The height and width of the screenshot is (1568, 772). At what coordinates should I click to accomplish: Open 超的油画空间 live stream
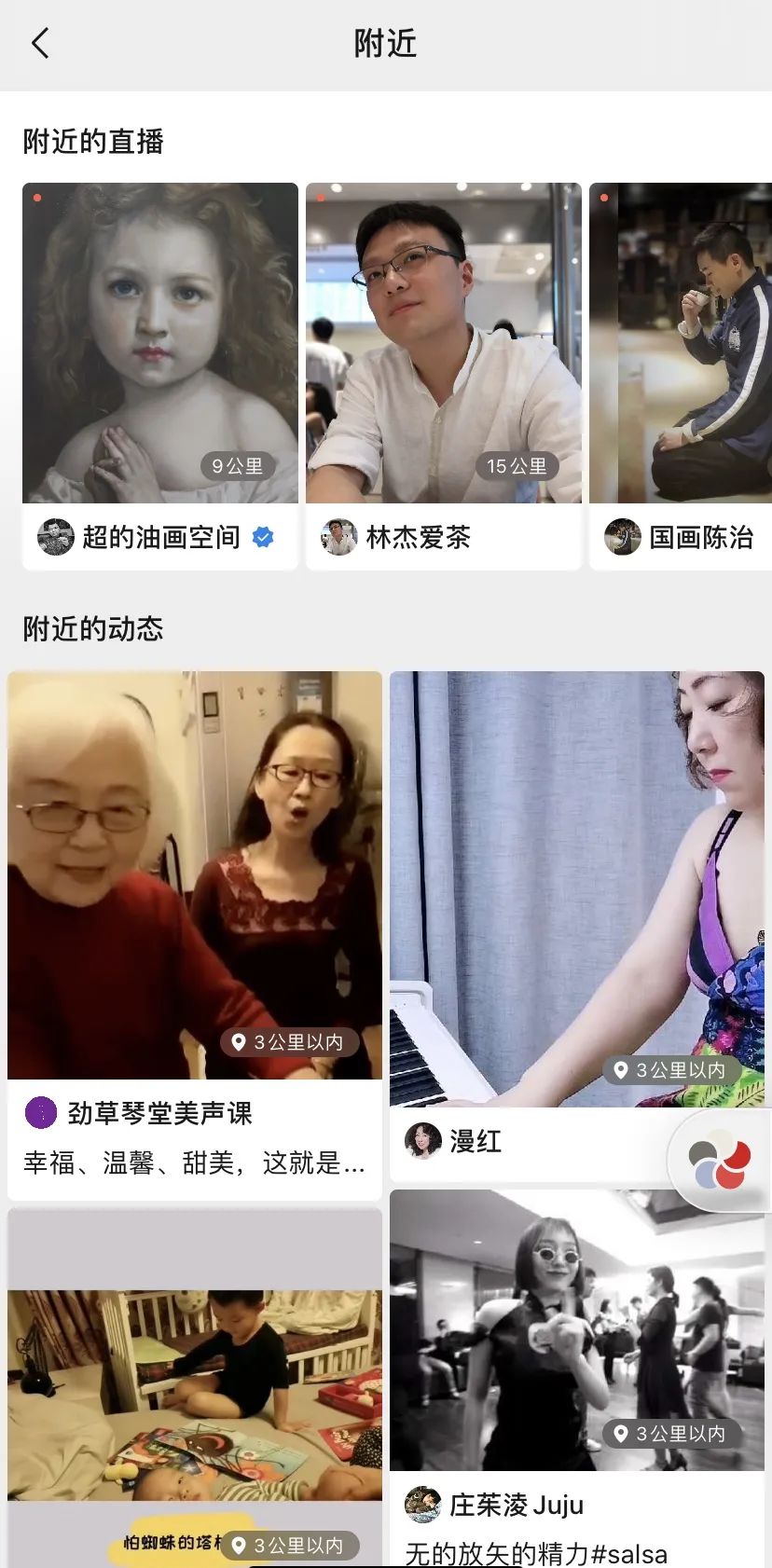click(x=160, y=345)
